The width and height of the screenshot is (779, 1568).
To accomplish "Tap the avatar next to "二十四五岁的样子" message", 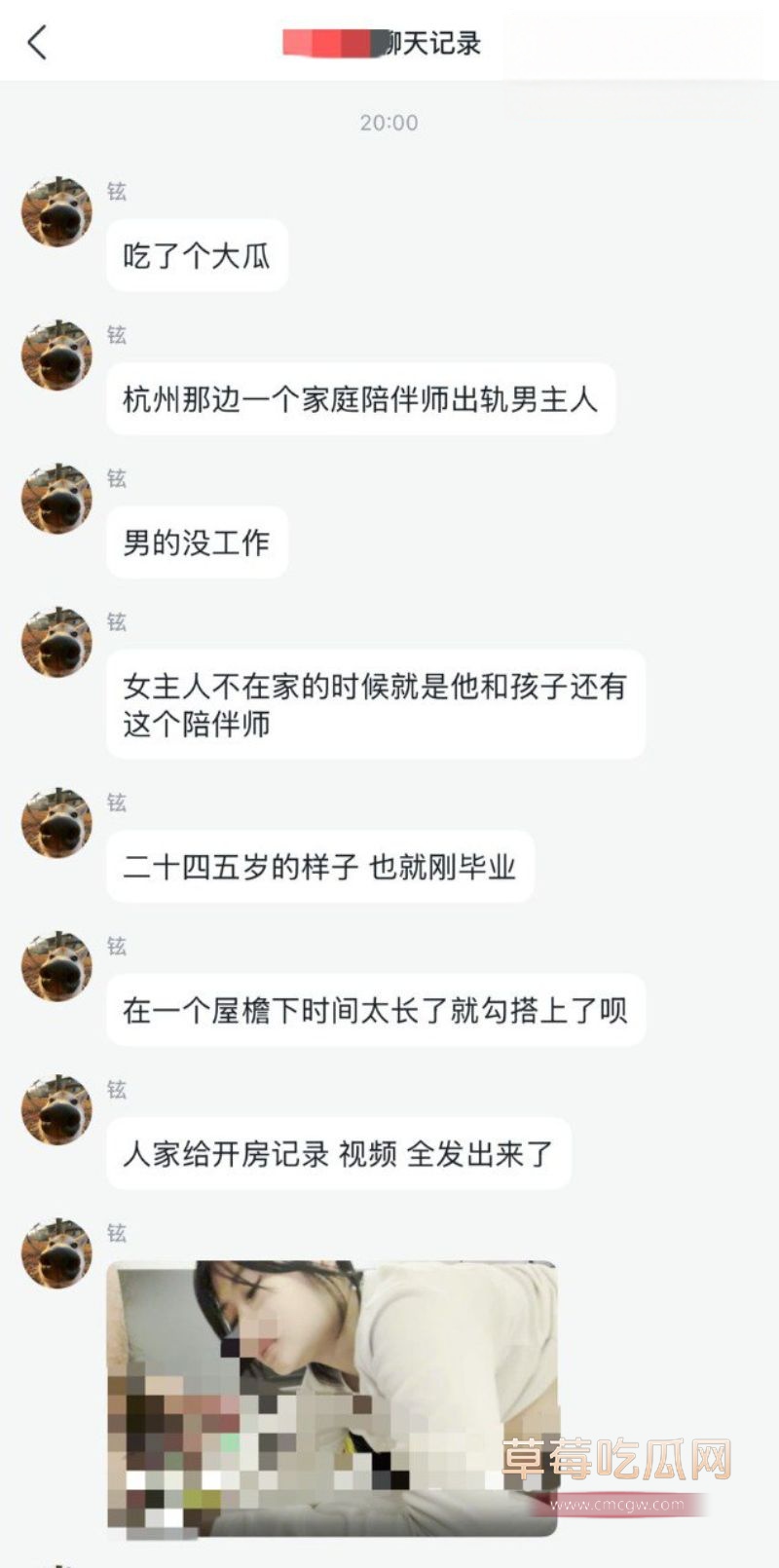I will pos(56,826).
